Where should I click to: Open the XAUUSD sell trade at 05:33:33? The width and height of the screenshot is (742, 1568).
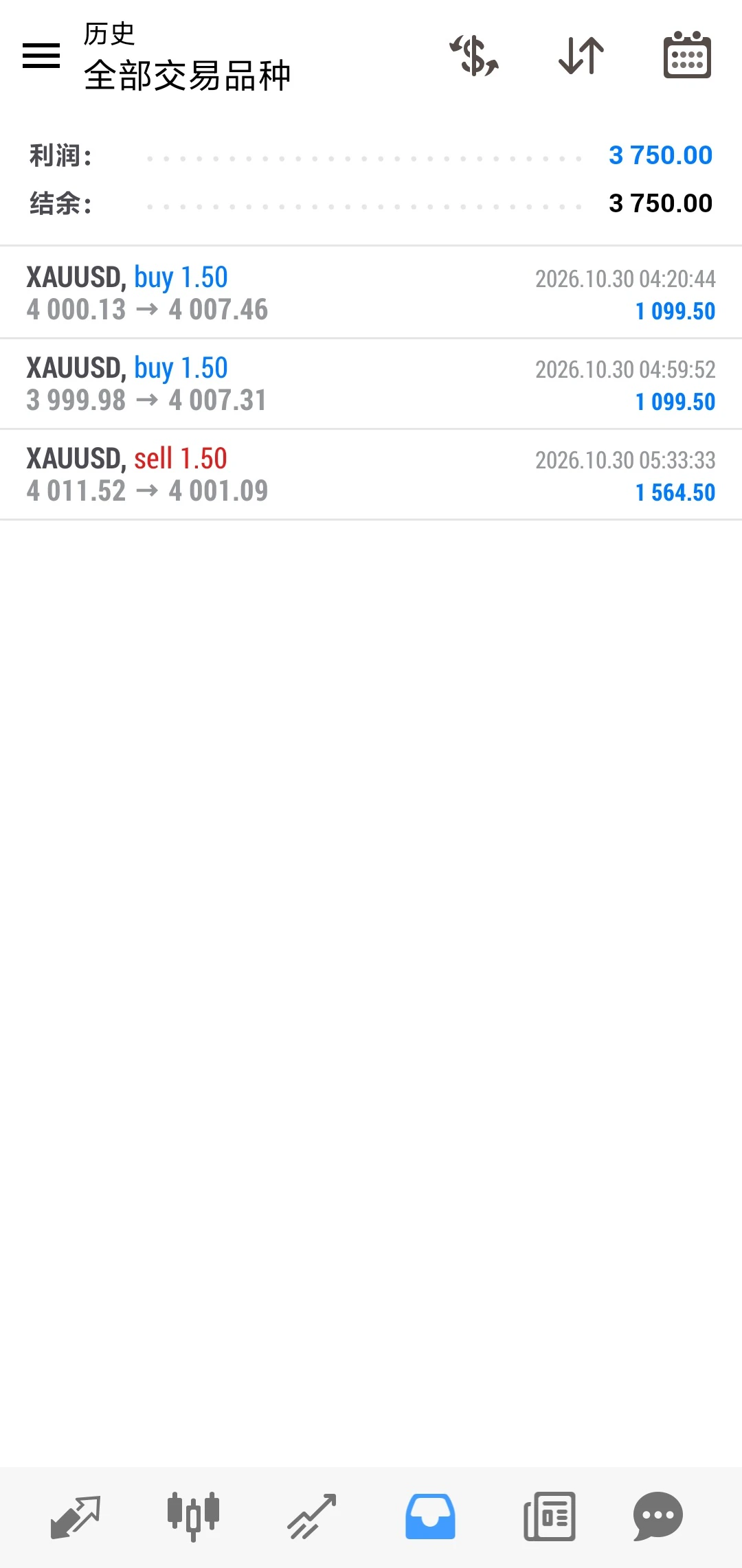coord(371,475)
